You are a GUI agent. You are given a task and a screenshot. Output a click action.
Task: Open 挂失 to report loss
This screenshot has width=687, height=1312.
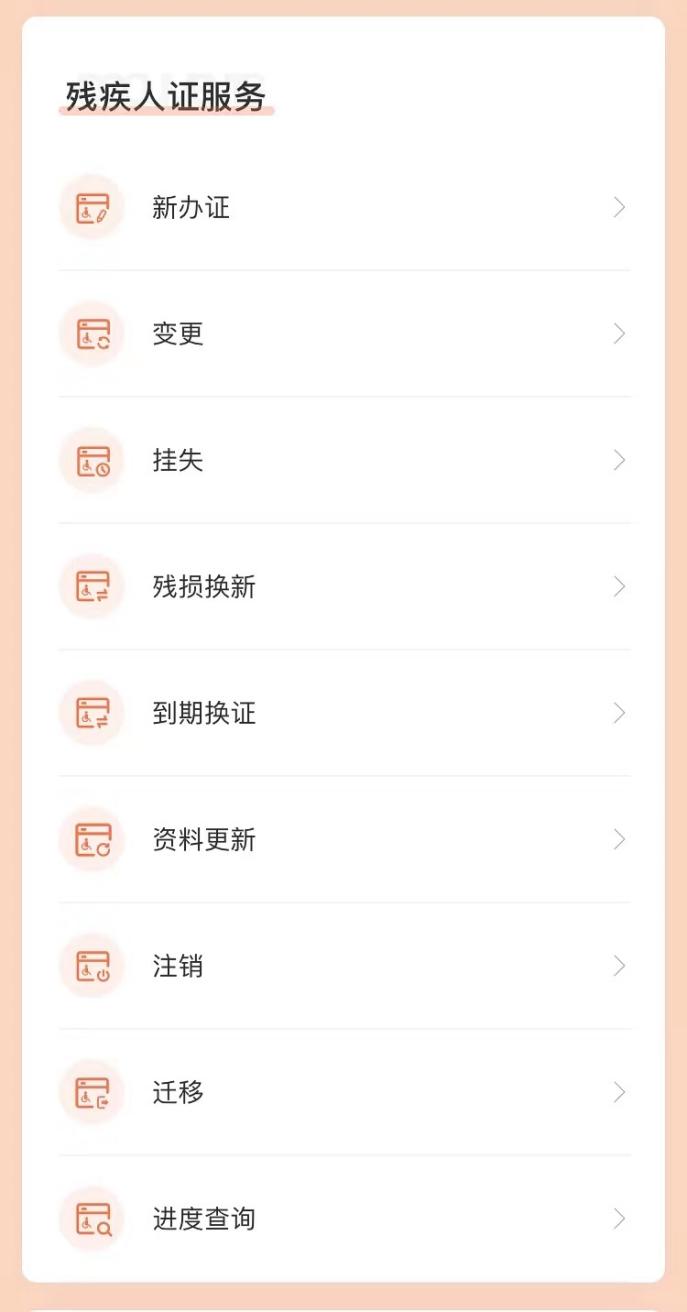(343, 461)
